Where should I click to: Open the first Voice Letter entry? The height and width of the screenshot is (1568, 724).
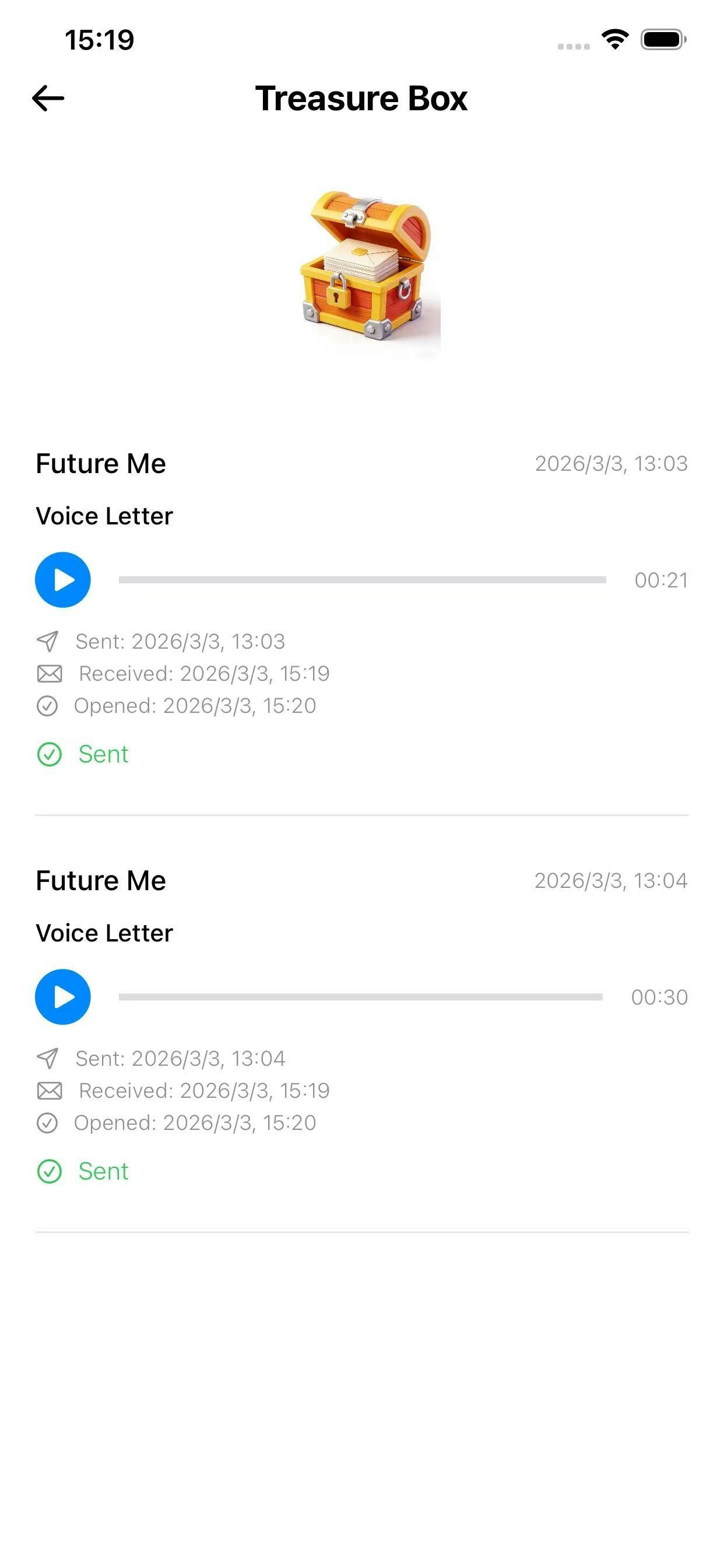104,515
